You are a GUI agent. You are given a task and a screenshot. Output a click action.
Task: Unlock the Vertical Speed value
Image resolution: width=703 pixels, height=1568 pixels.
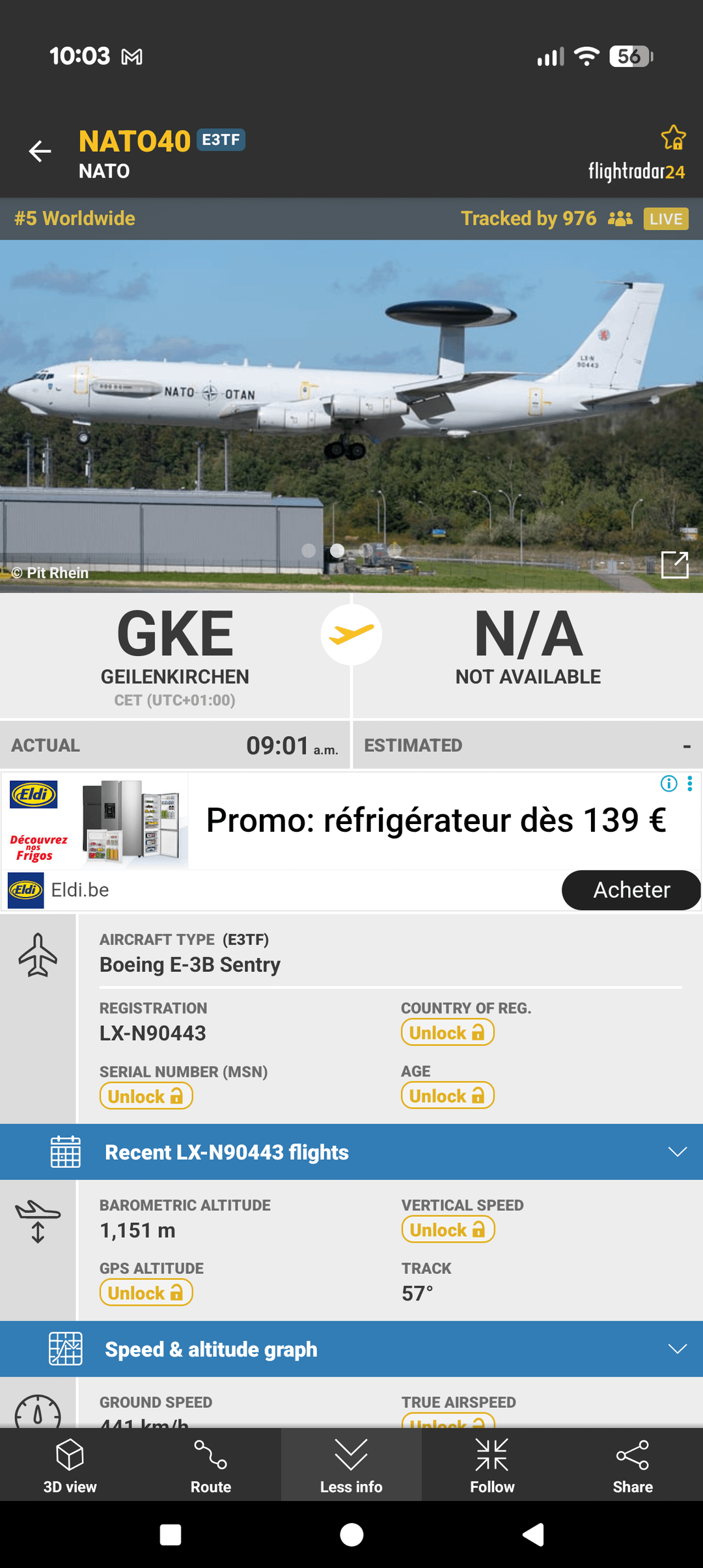448,1230
